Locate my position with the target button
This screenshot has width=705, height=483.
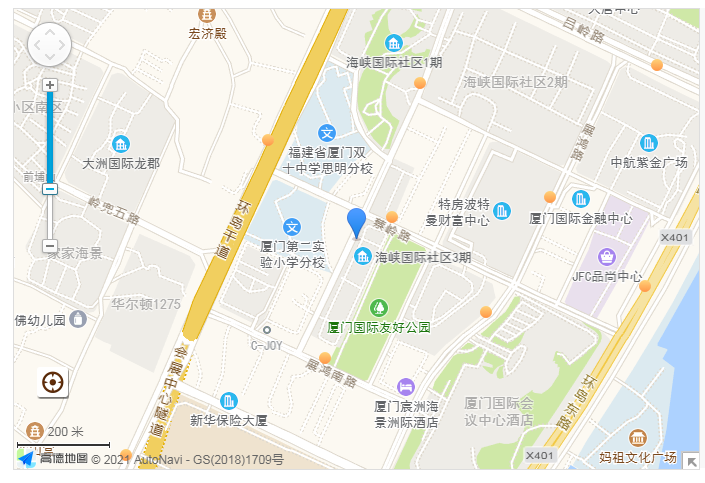tap(53, 382)
